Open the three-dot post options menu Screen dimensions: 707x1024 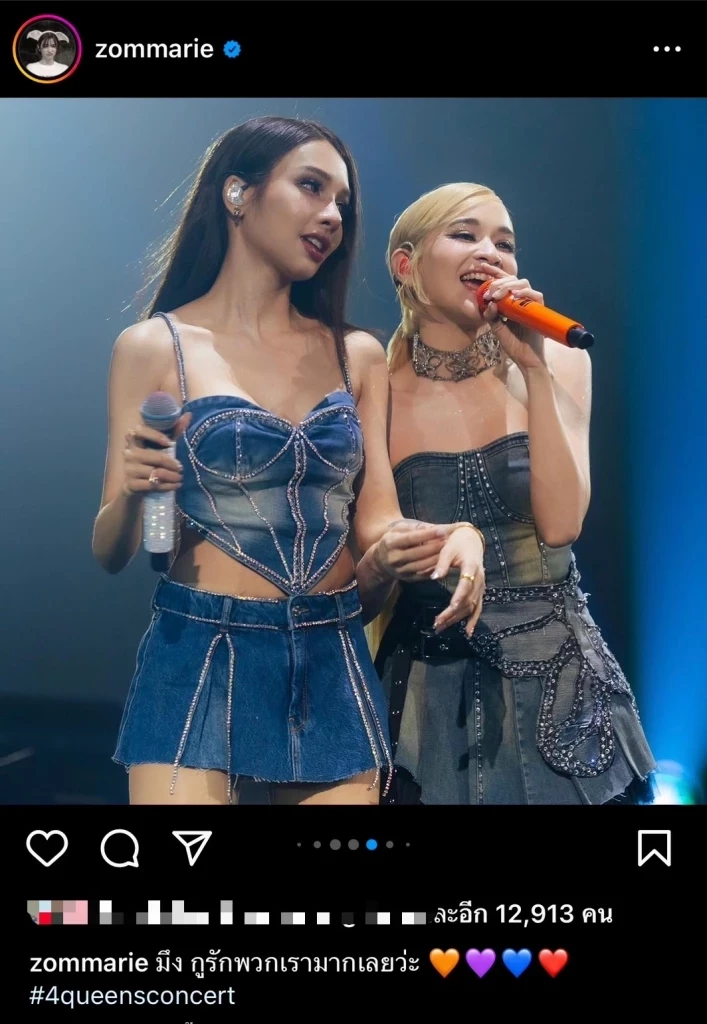(666, 49)
